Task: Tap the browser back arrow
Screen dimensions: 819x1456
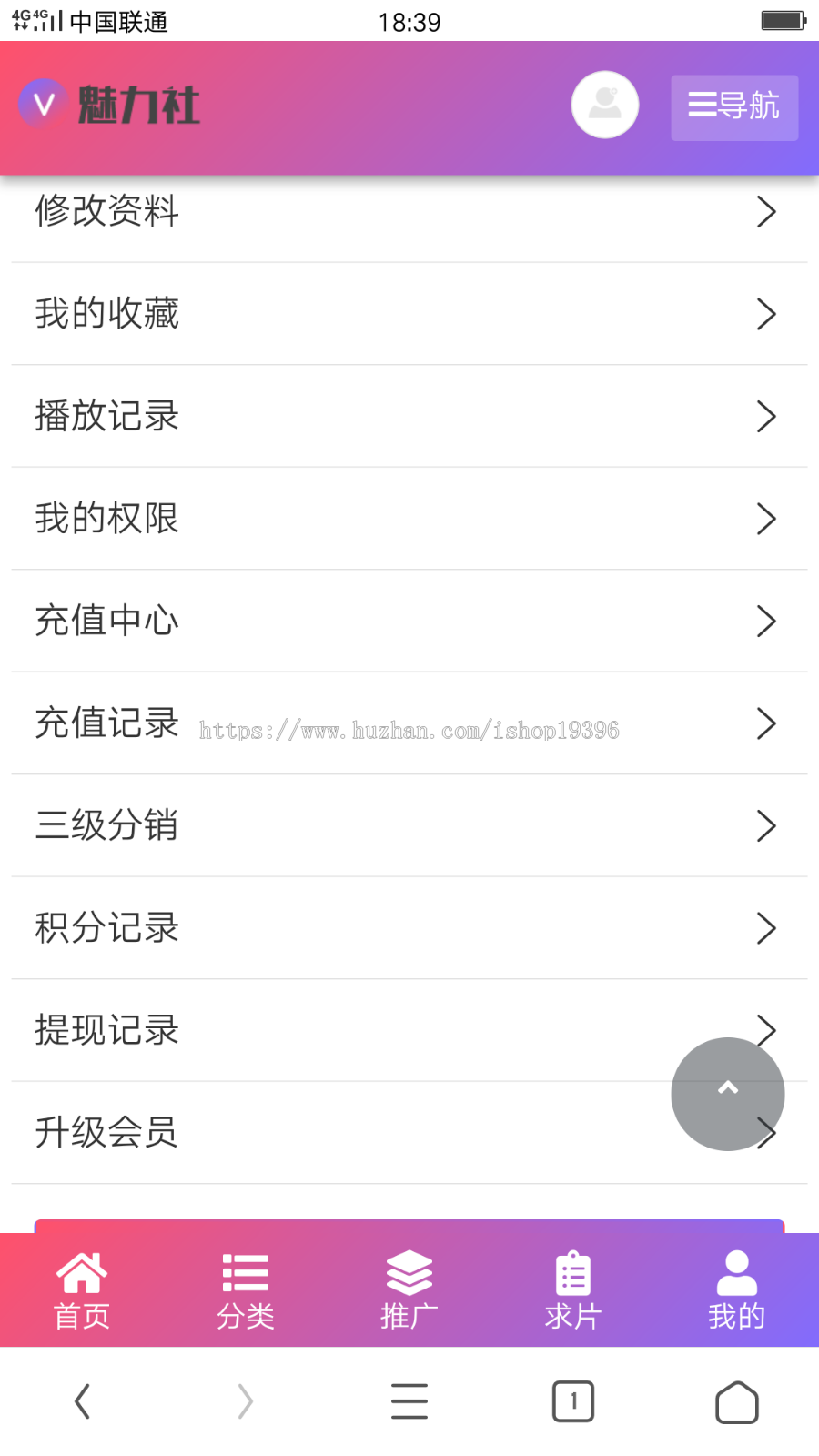Action: pos(82,1401)
